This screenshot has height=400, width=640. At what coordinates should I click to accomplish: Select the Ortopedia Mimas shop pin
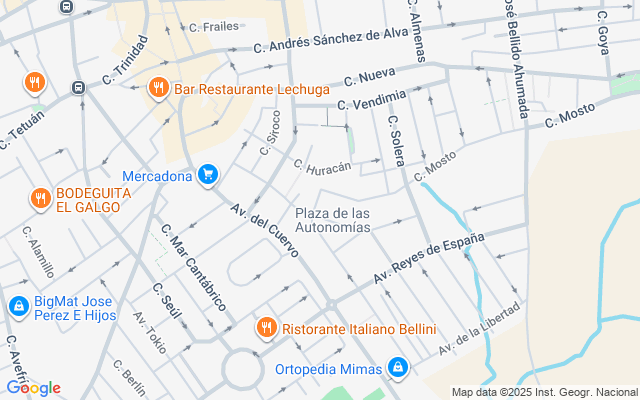(x=399, y=368)
